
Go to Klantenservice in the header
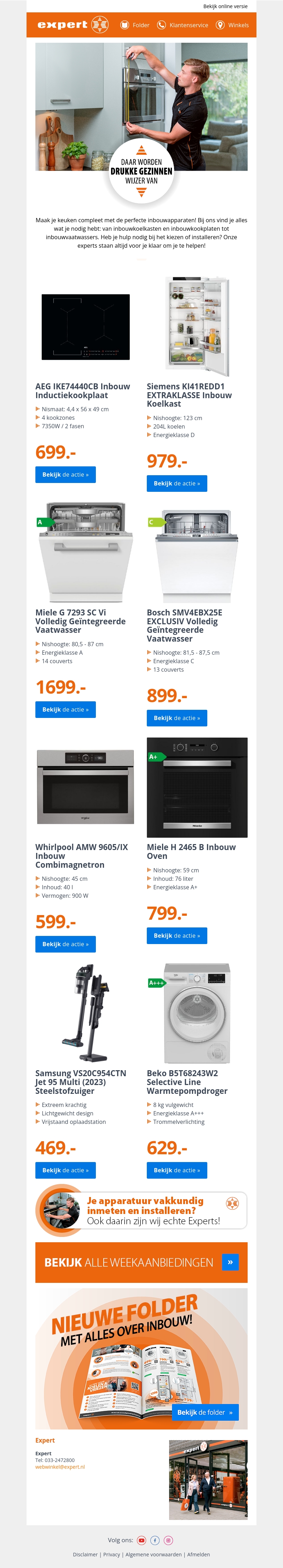183,25
